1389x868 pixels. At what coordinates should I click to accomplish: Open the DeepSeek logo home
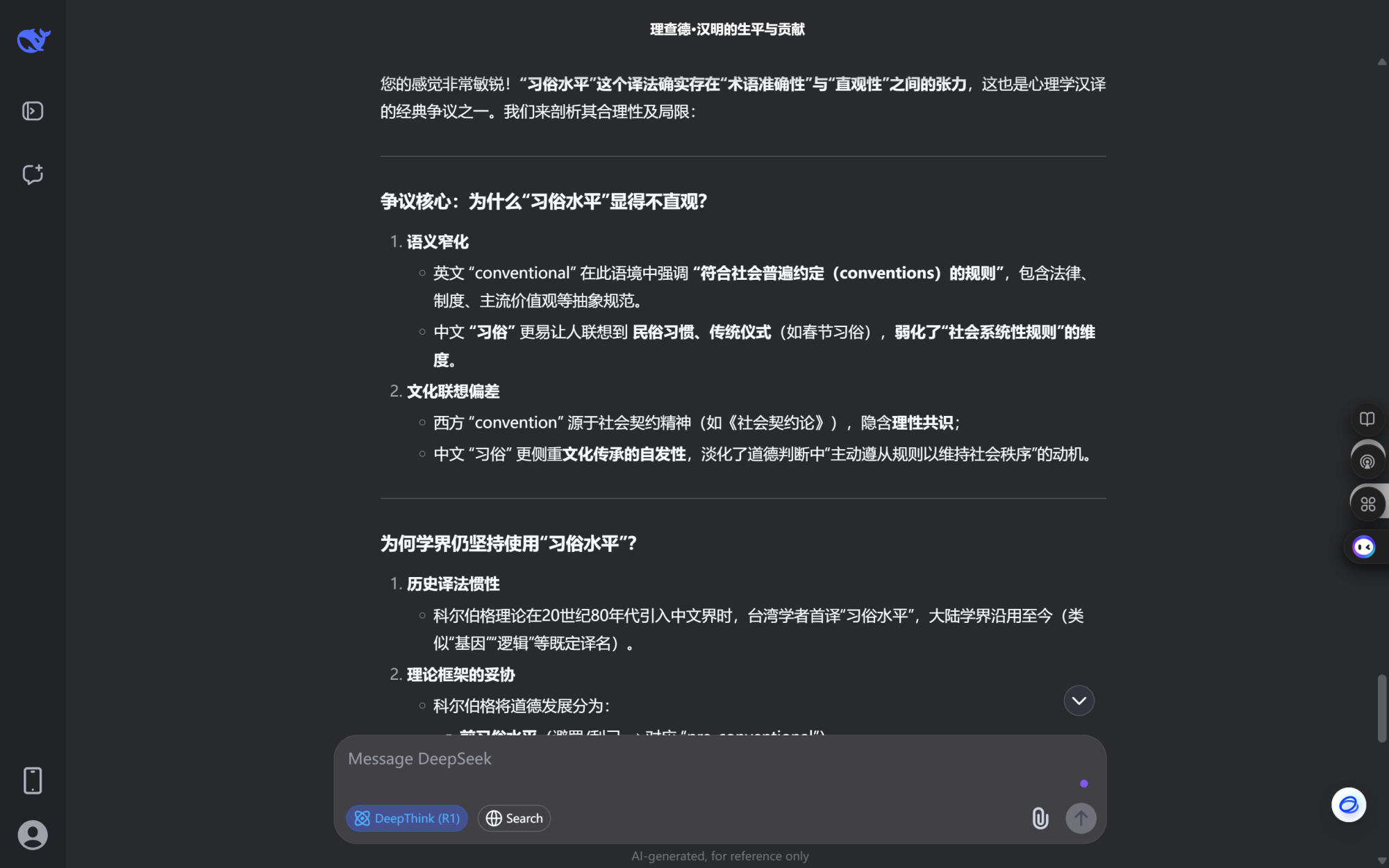[x=33, y=40]
